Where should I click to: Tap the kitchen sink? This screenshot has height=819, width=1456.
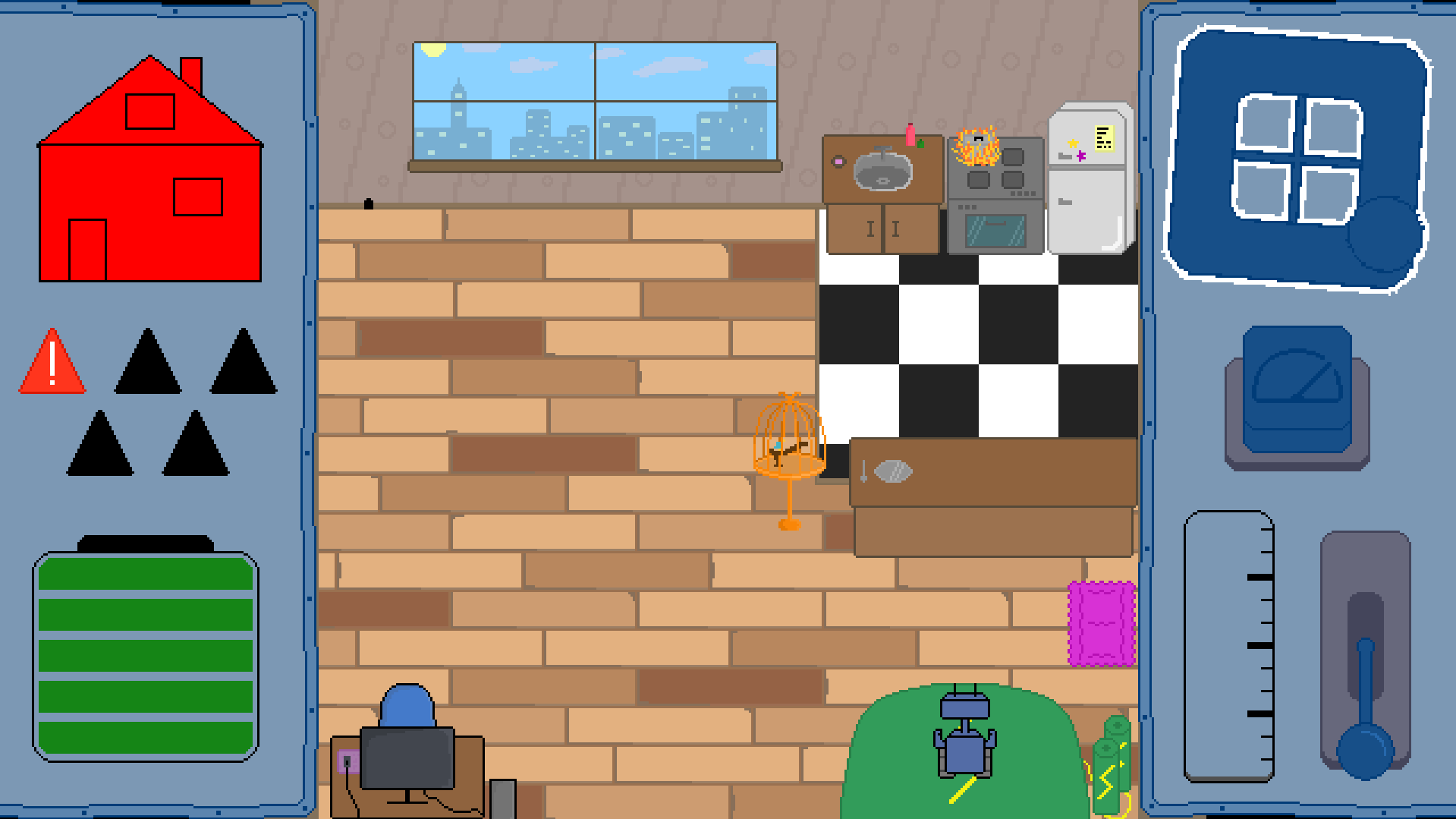click(882, 172)
